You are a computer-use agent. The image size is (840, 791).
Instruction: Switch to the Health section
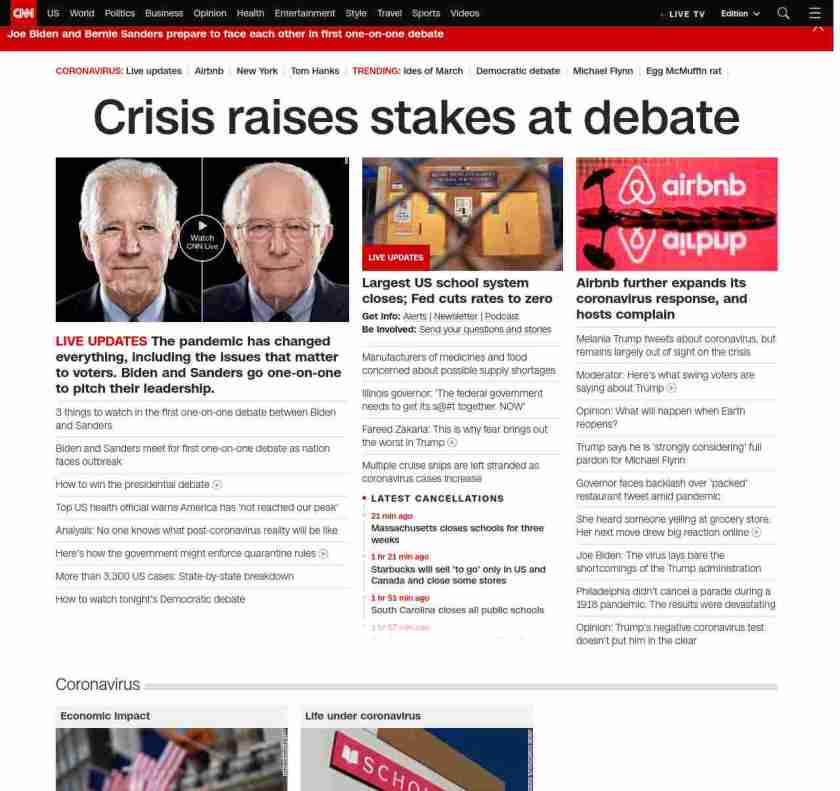pyautogui.click(x=250, y=13)
